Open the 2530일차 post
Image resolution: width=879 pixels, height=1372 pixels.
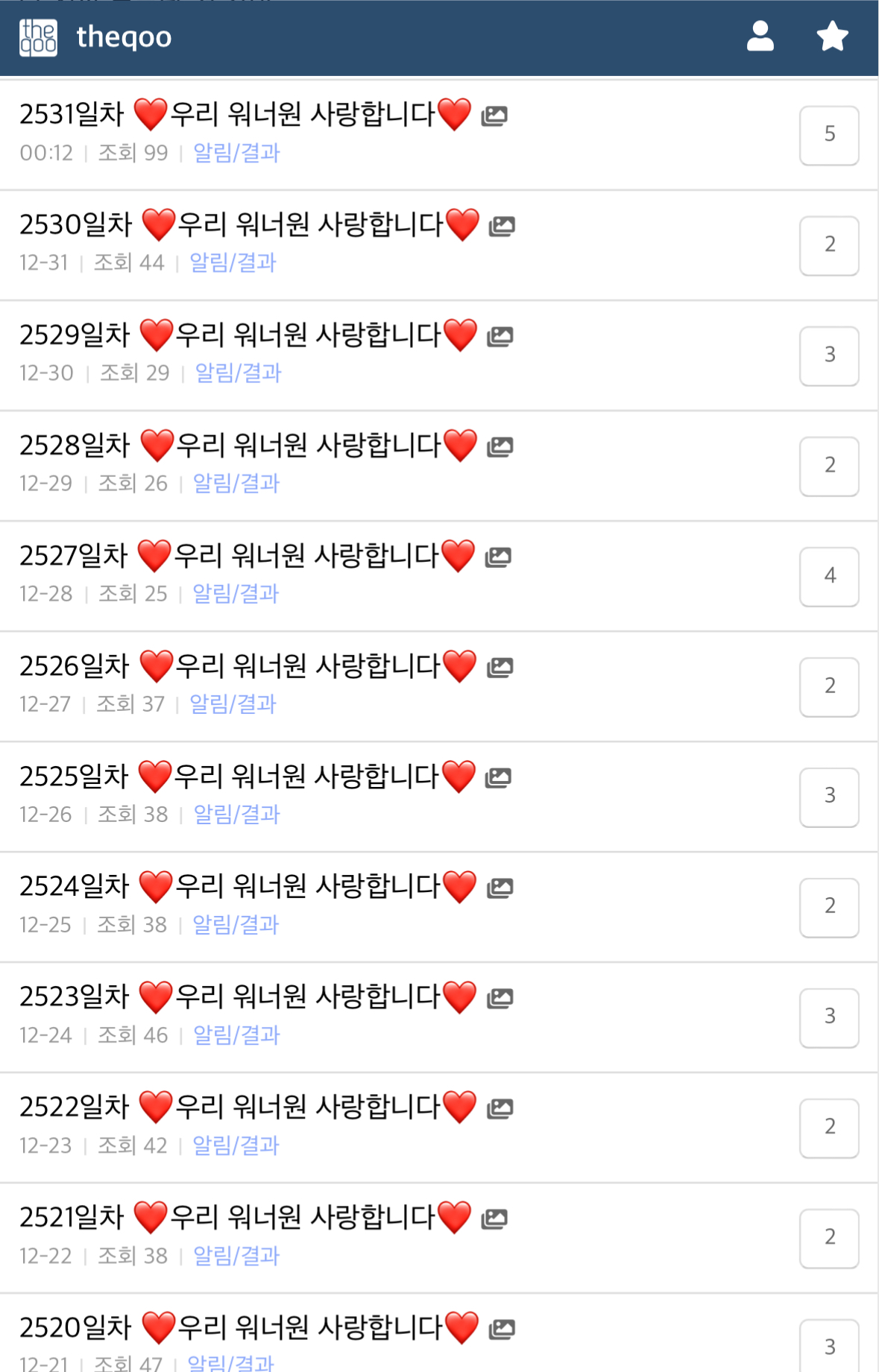point(250,225)
